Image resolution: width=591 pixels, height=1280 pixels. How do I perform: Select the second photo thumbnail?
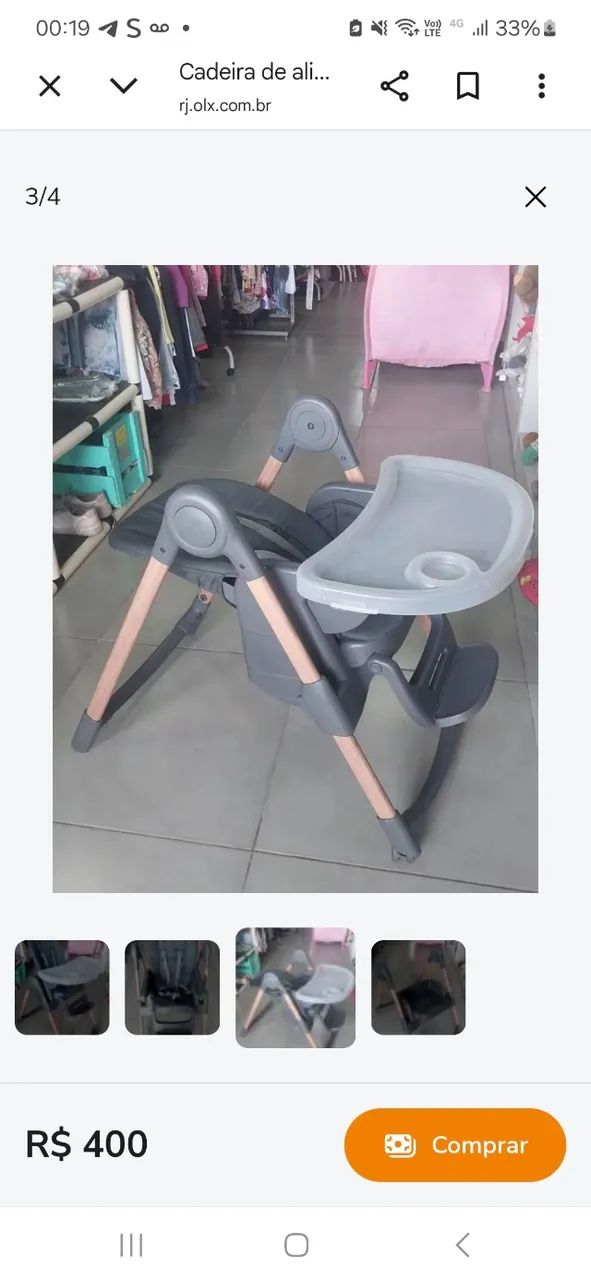click(172, 987)
